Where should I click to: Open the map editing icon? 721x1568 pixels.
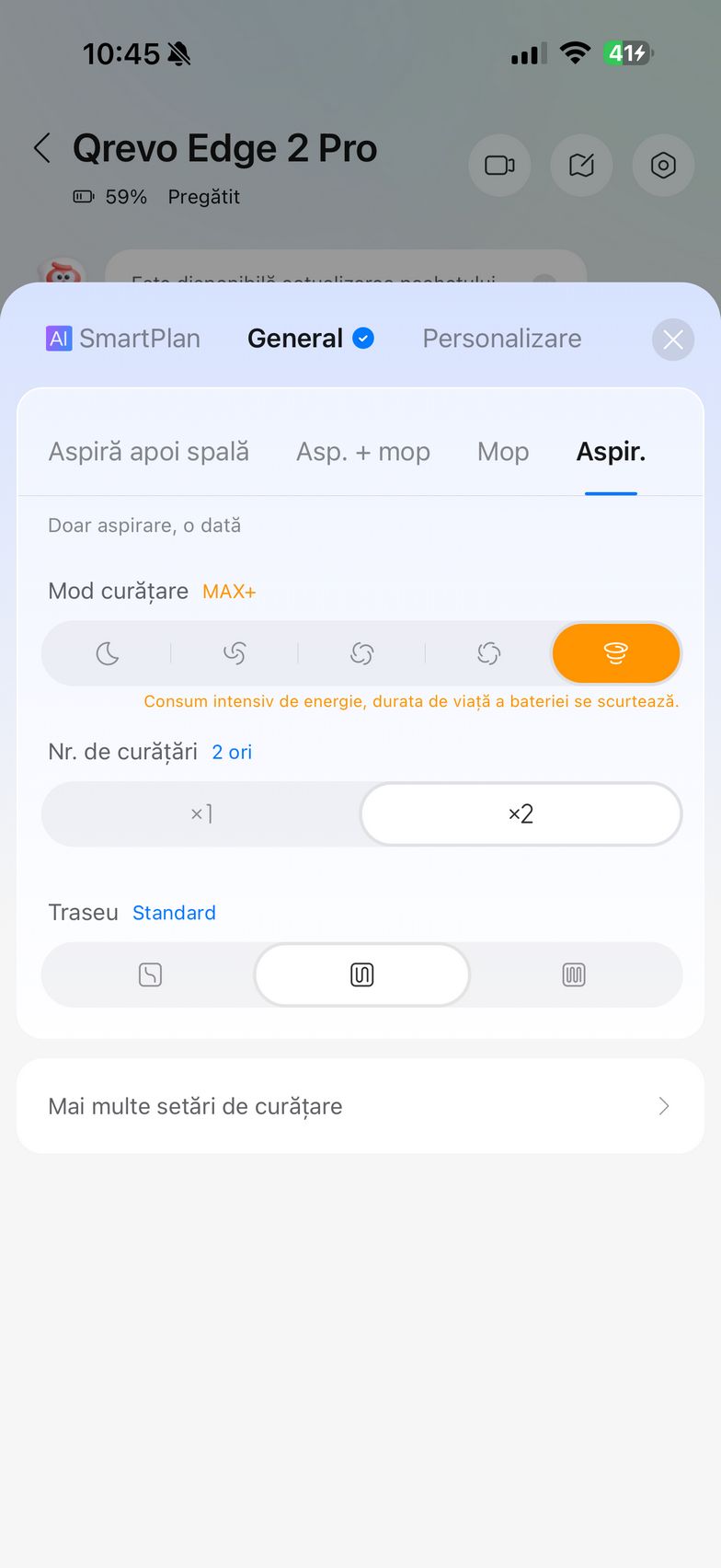coord(581,166)
